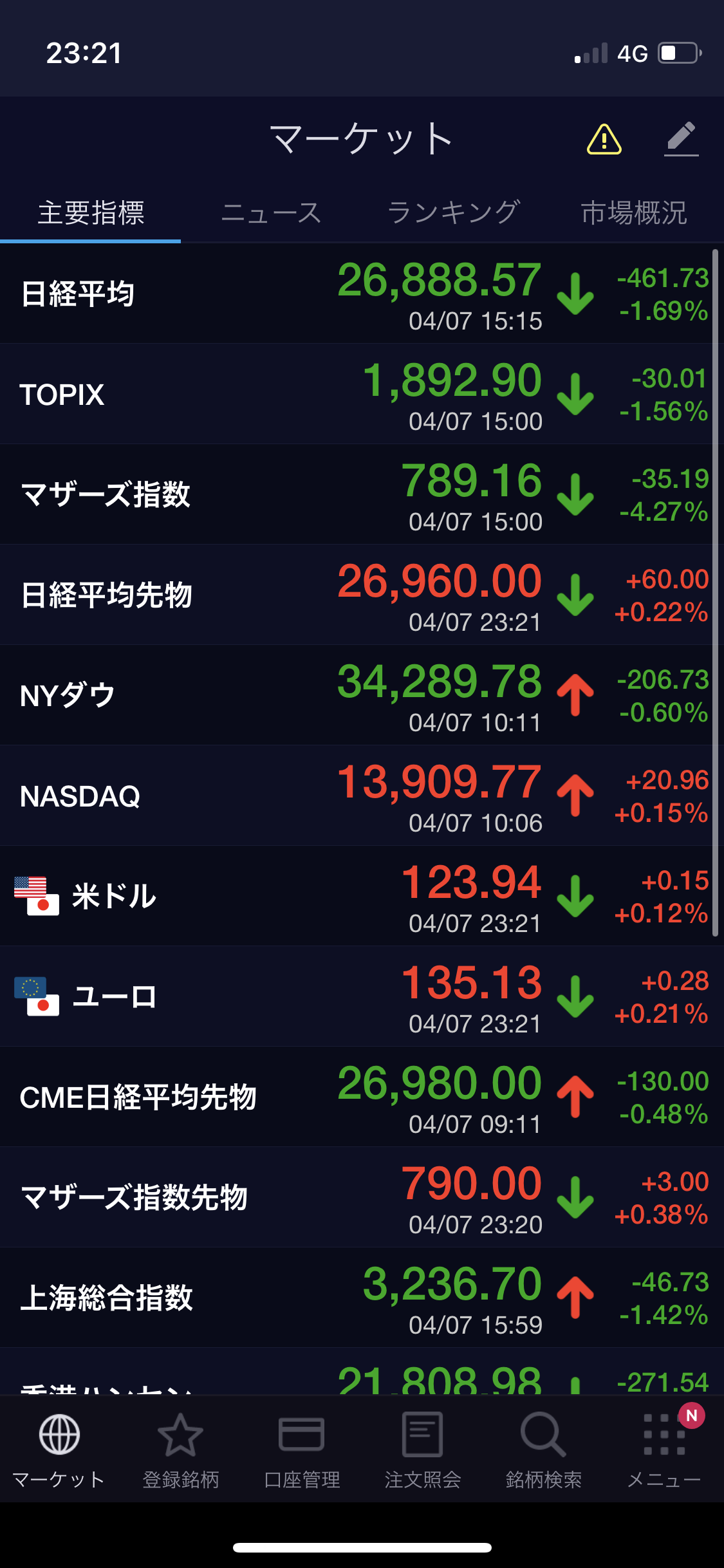Open the 市場概況 tab
The width and height of the screenshot is (724, 1568).
pos(634,213)
